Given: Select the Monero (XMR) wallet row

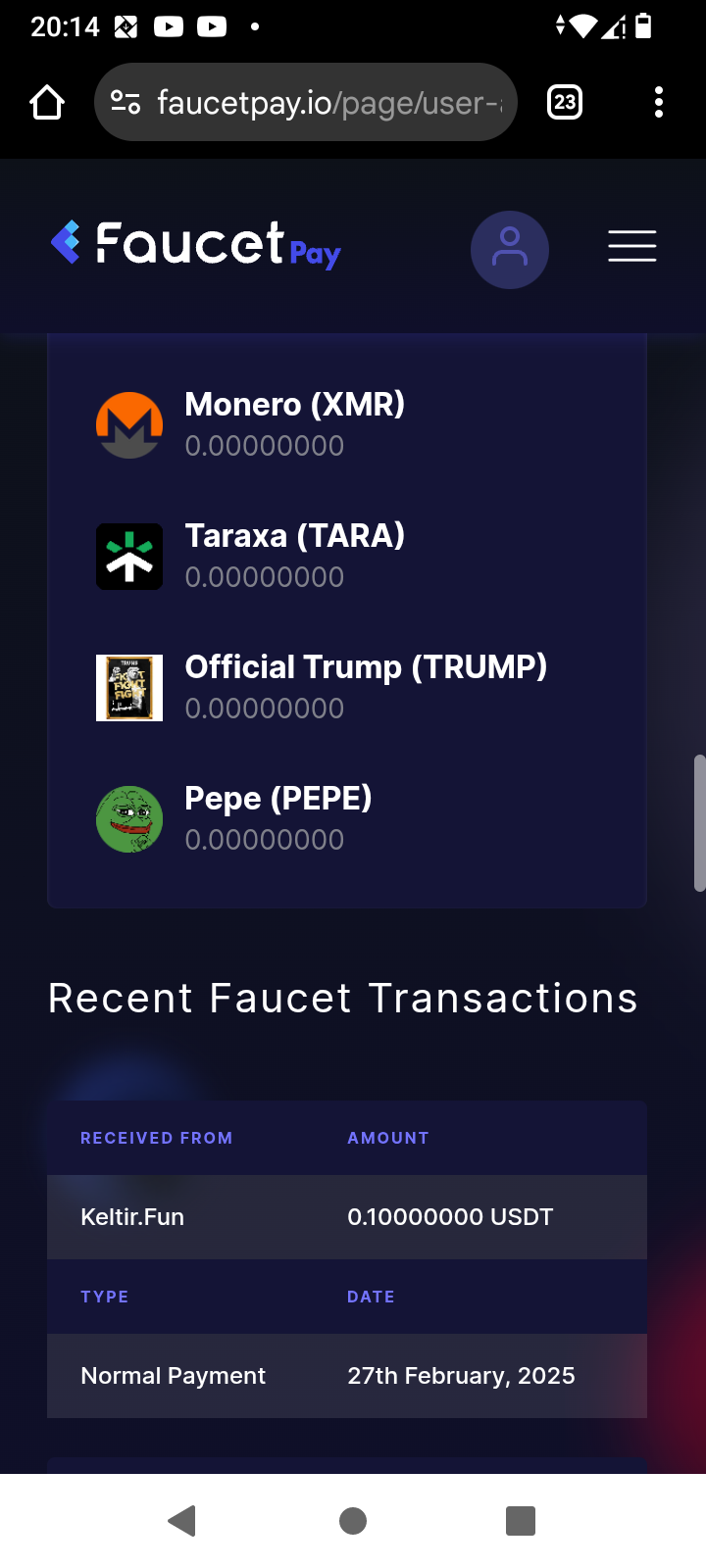Looking at the screenshot, I should (347, 424).
